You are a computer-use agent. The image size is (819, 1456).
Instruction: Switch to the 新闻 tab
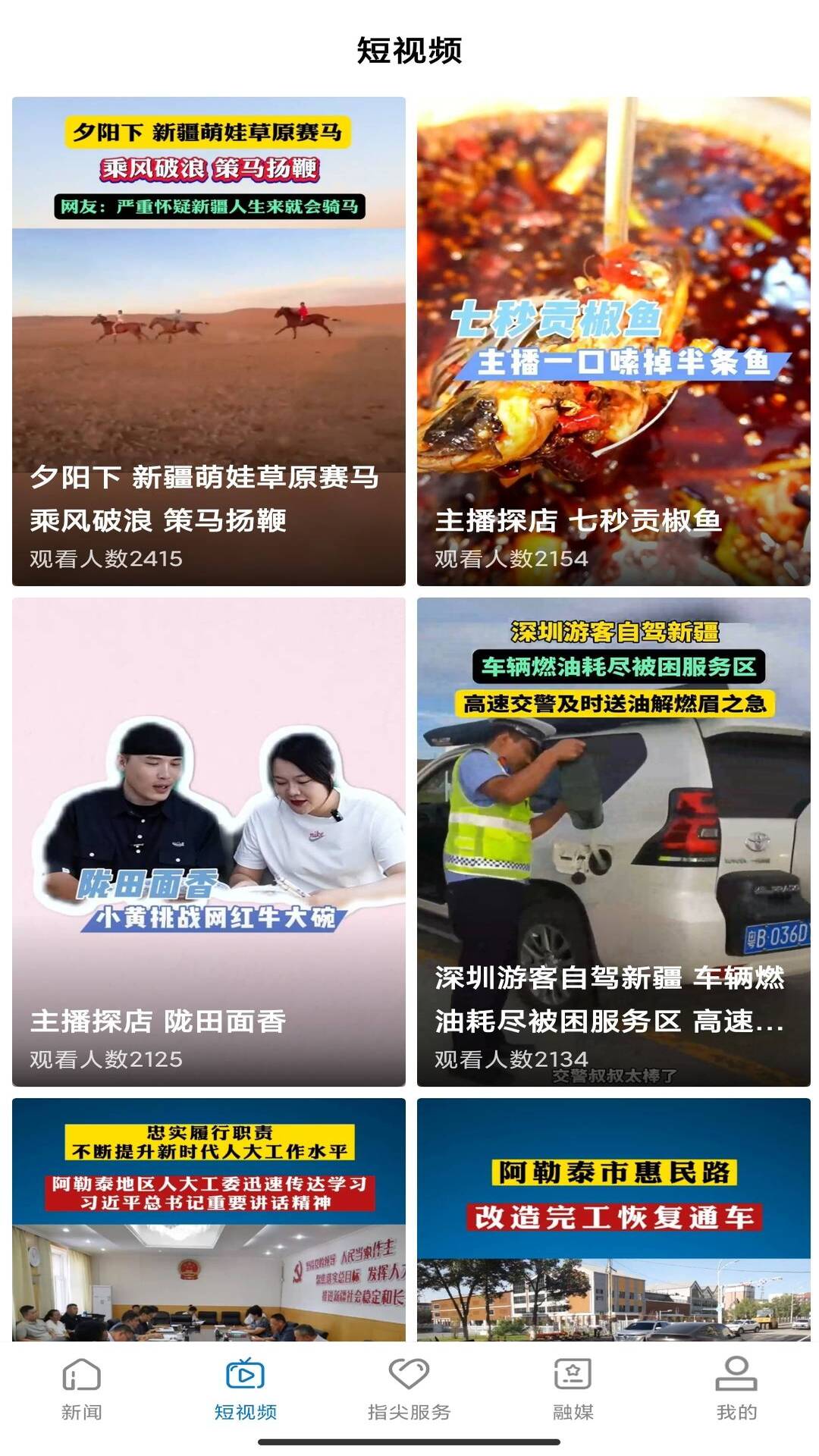[x=82, y=1389]
